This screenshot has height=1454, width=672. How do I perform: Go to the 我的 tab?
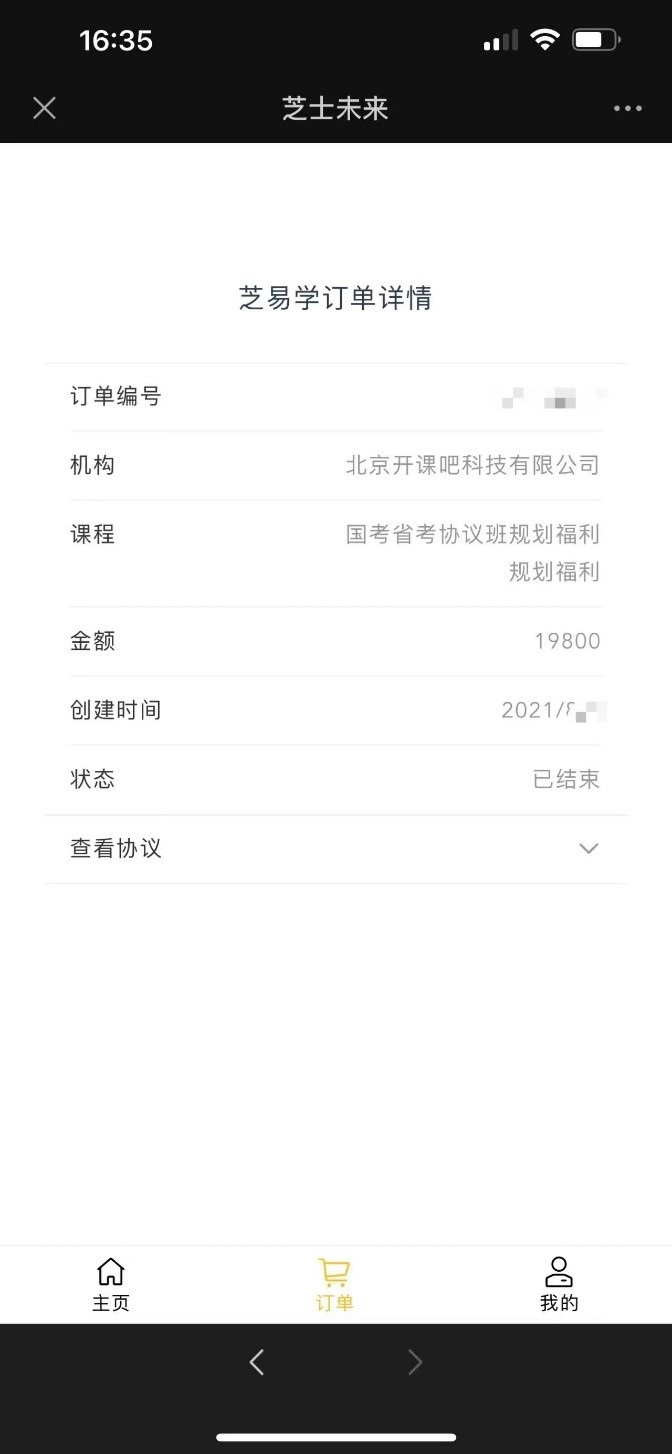click(x=559, y=1284)
